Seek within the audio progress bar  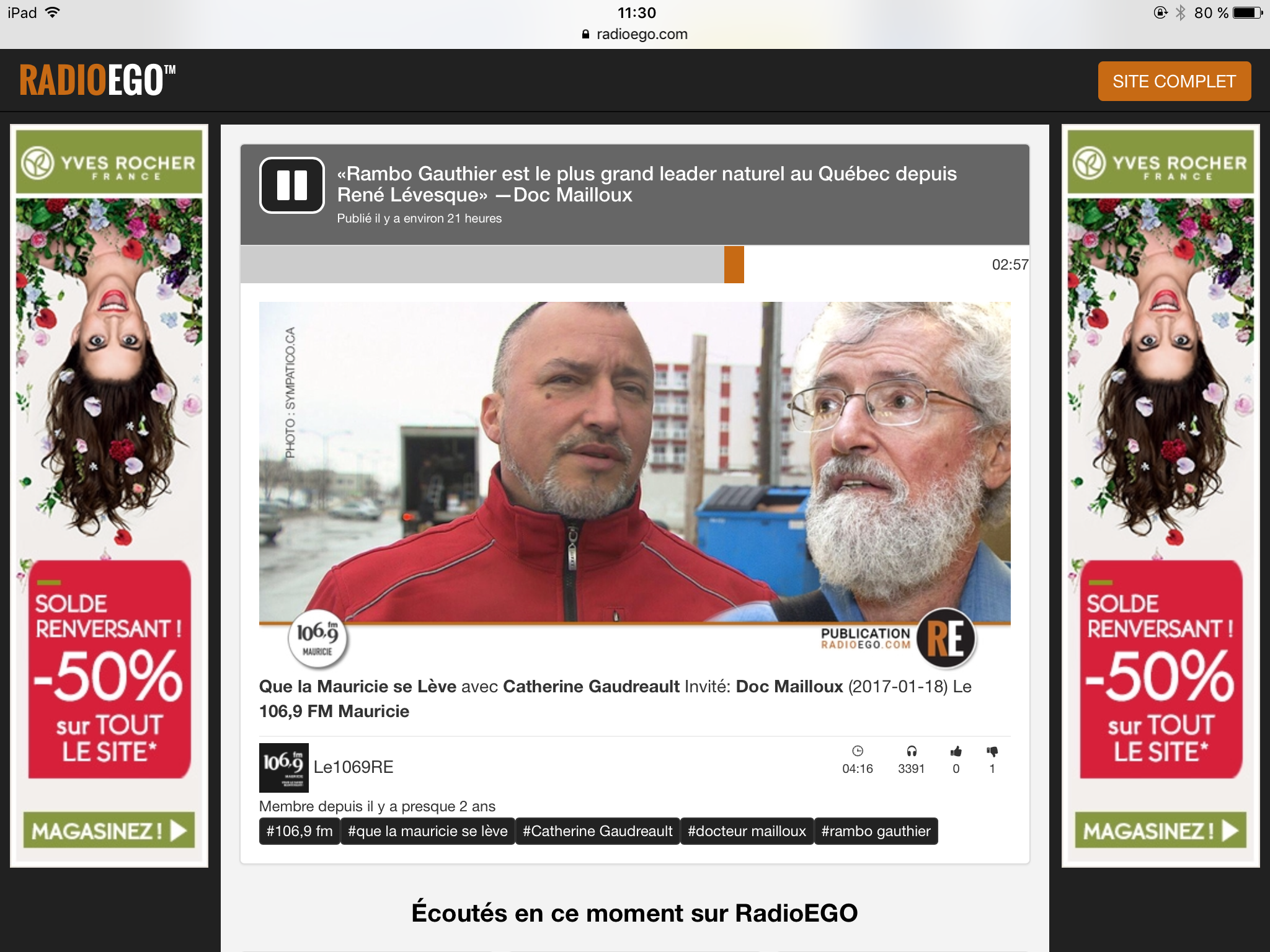tap(620, 265)
